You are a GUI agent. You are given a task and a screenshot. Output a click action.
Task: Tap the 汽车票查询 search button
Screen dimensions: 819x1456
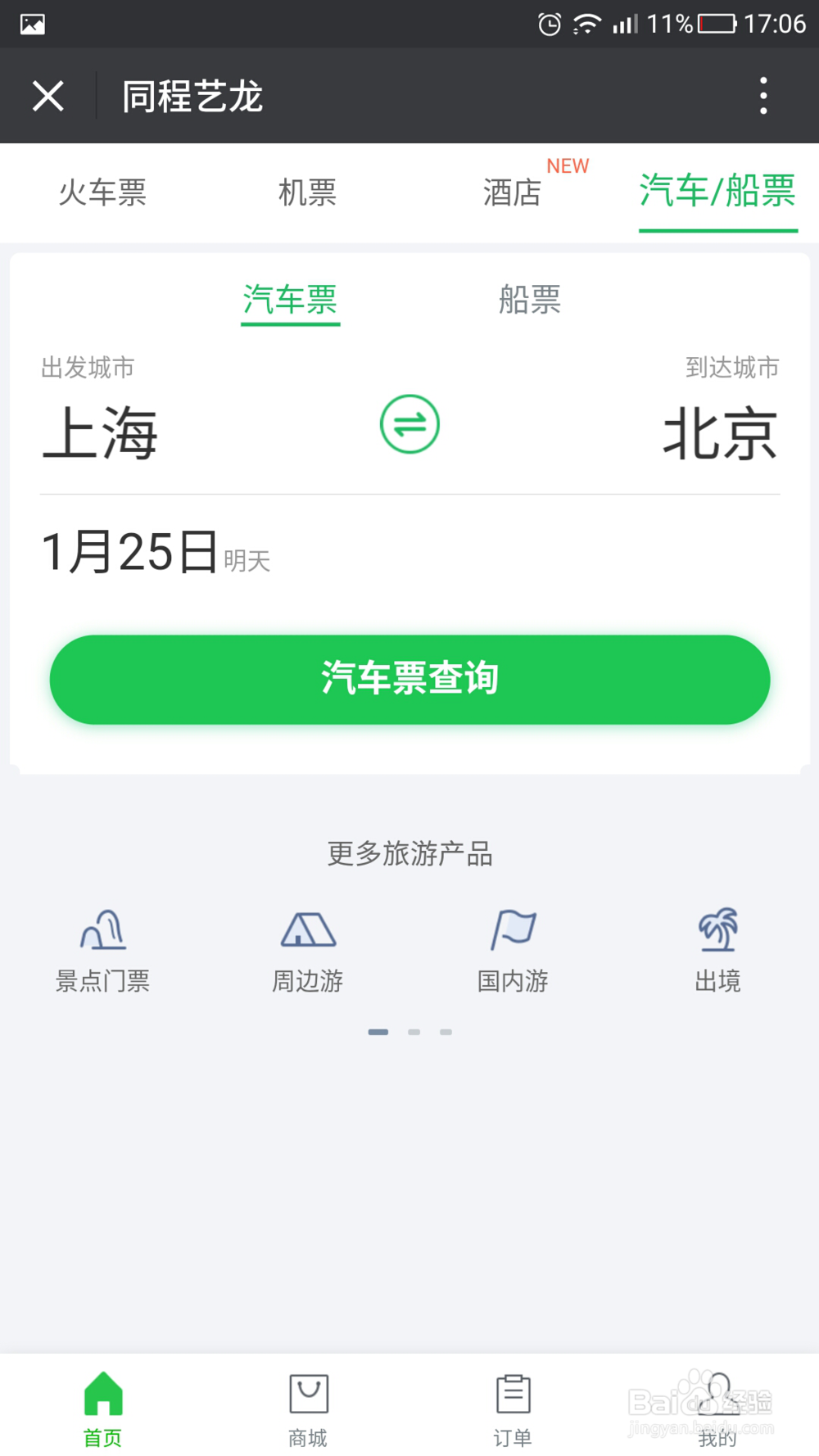pos(409,679)
